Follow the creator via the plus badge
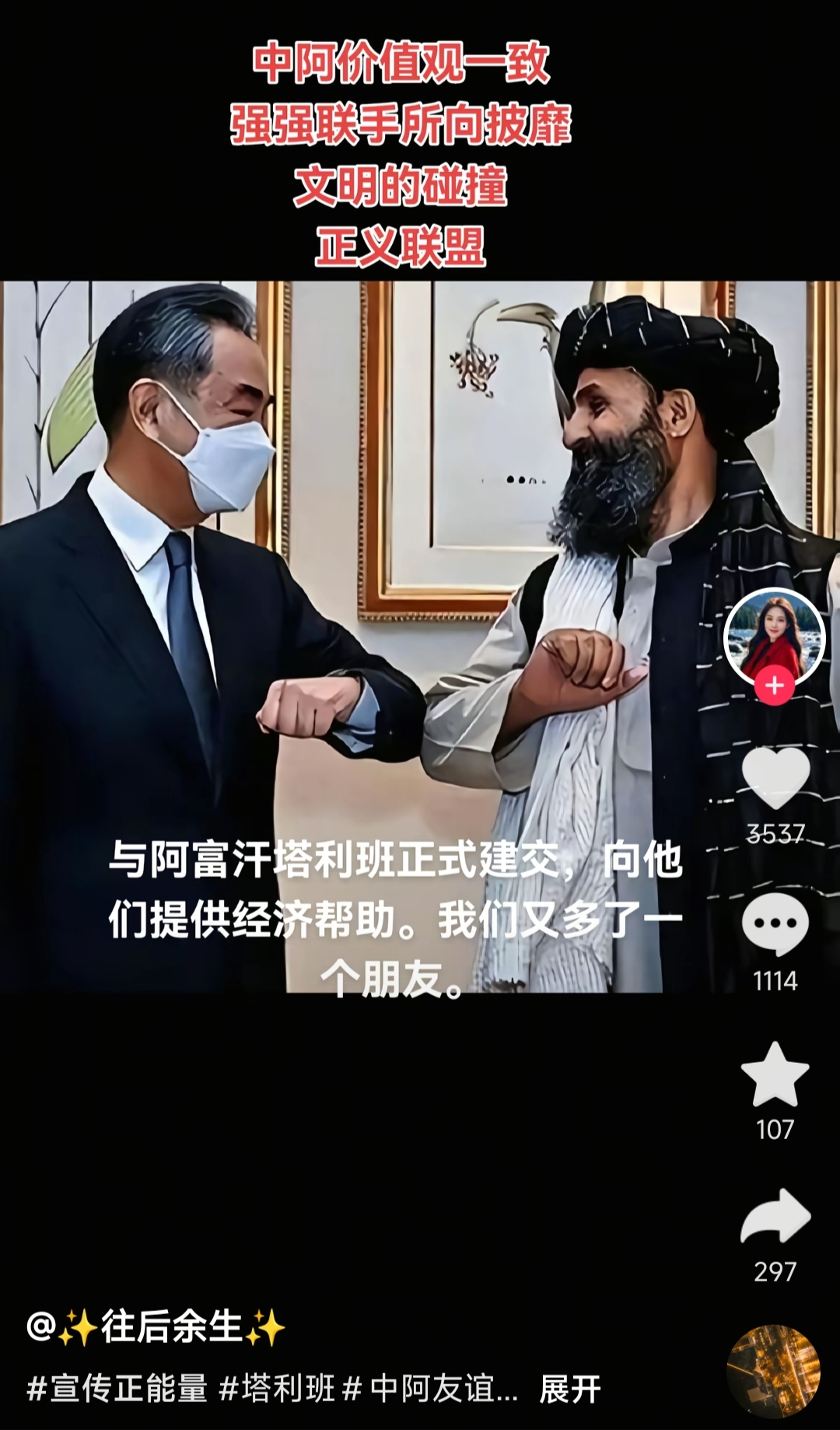The width and height of the screenshot is (840, 1430). tap(774, 685)
